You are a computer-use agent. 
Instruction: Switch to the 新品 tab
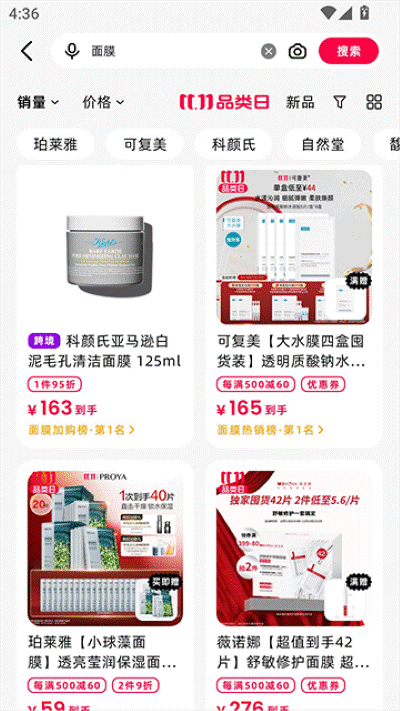300,102
